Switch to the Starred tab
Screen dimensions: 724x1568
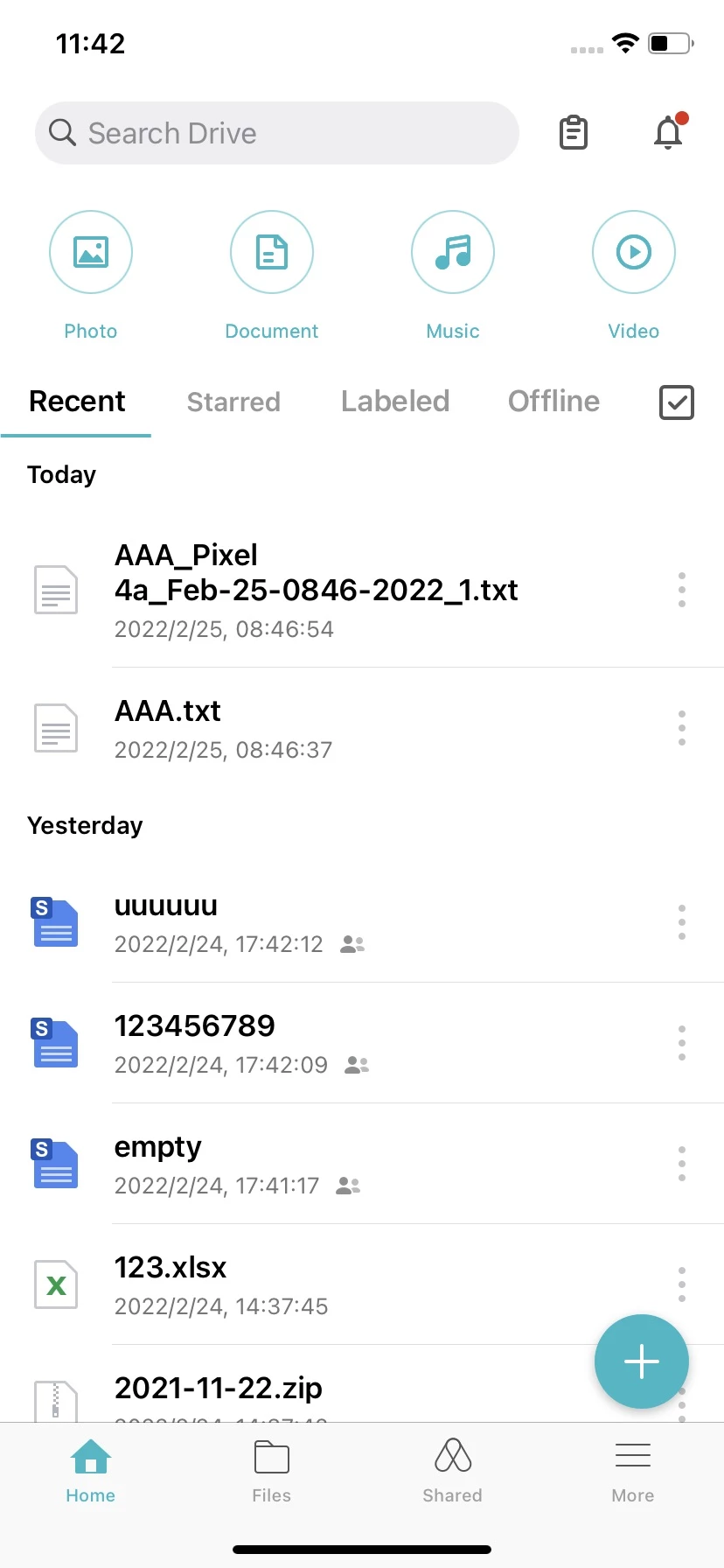[233, 402]
